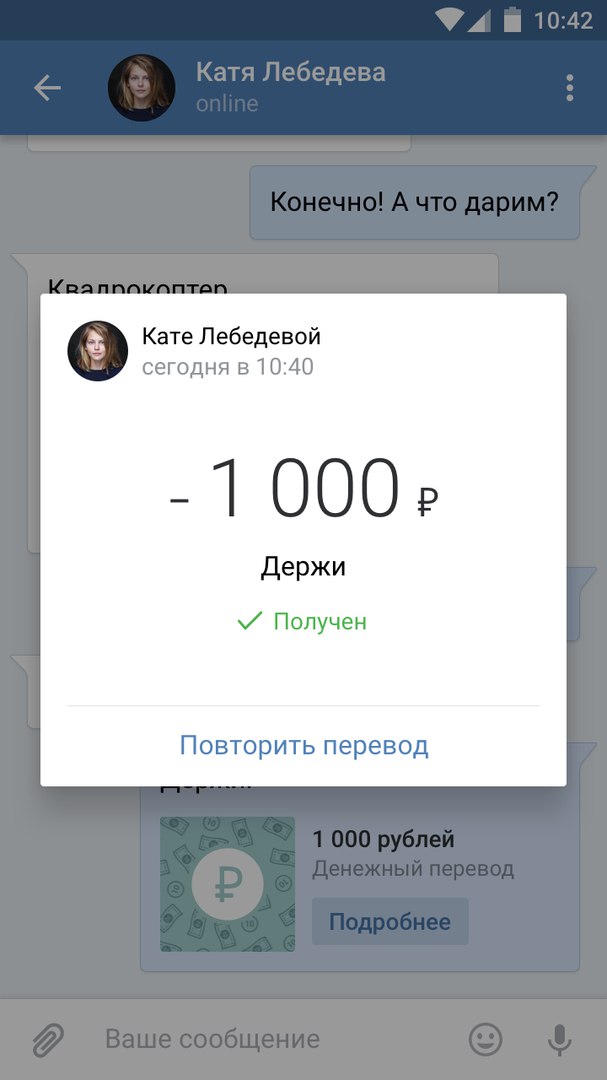Open Подробнее on the money transfer card
The image size is (607, 1080).
click(x=390, y=921)
